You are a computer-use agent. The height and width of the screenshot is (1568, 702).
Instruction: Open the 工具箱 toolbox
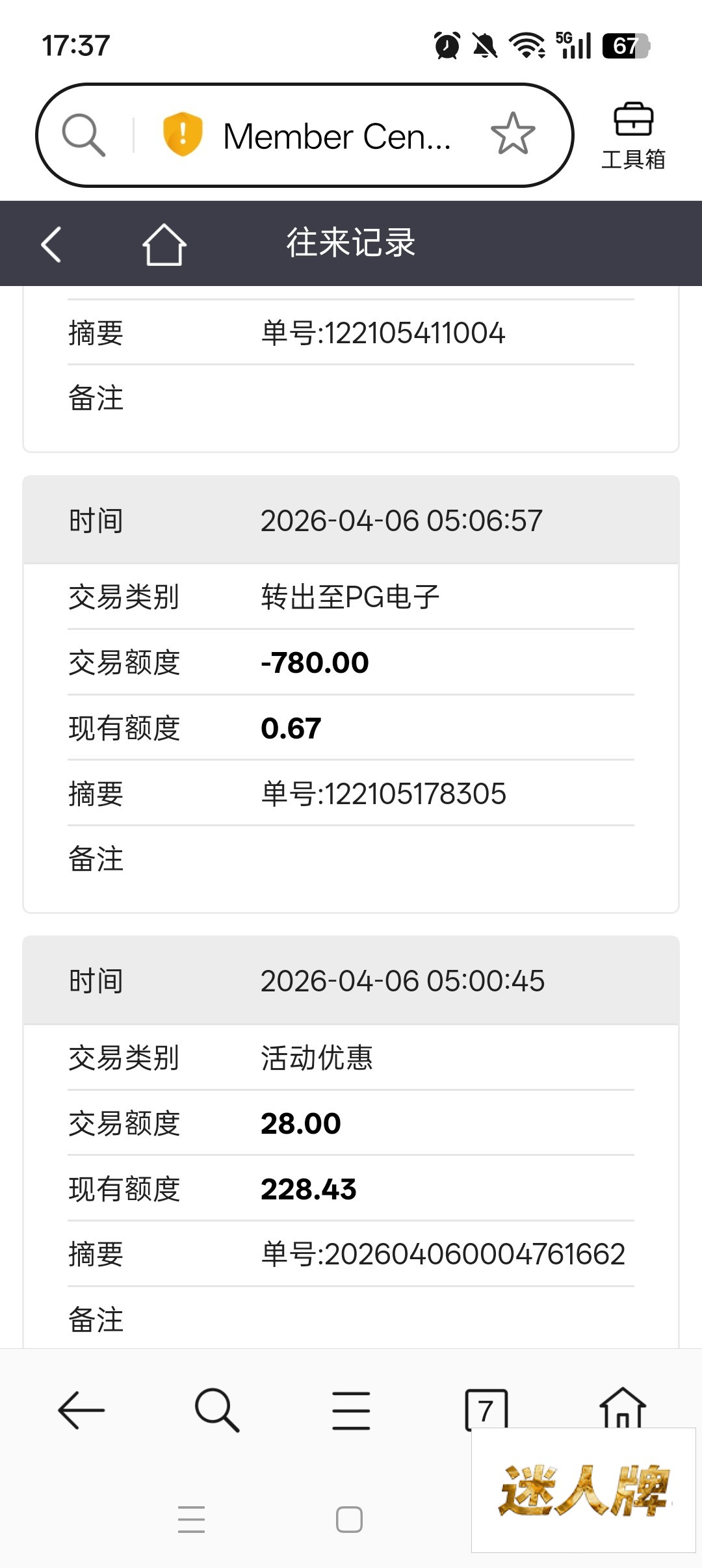click(x=633, y=136)
